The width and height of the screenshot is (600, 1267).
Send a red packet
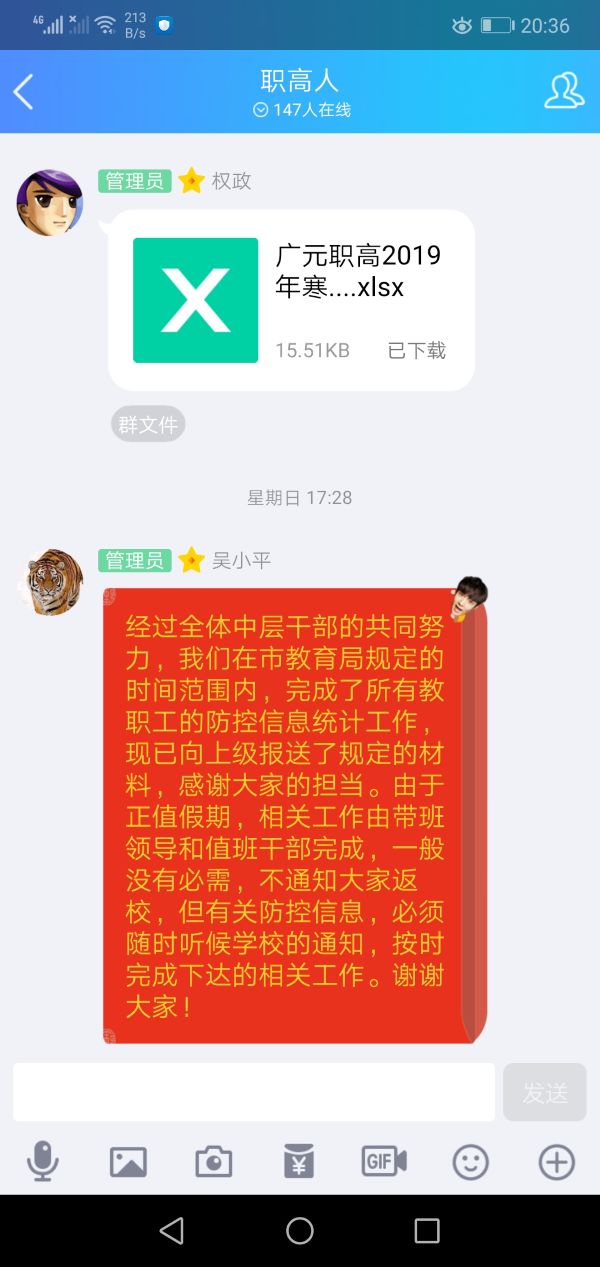(299, 1161)
